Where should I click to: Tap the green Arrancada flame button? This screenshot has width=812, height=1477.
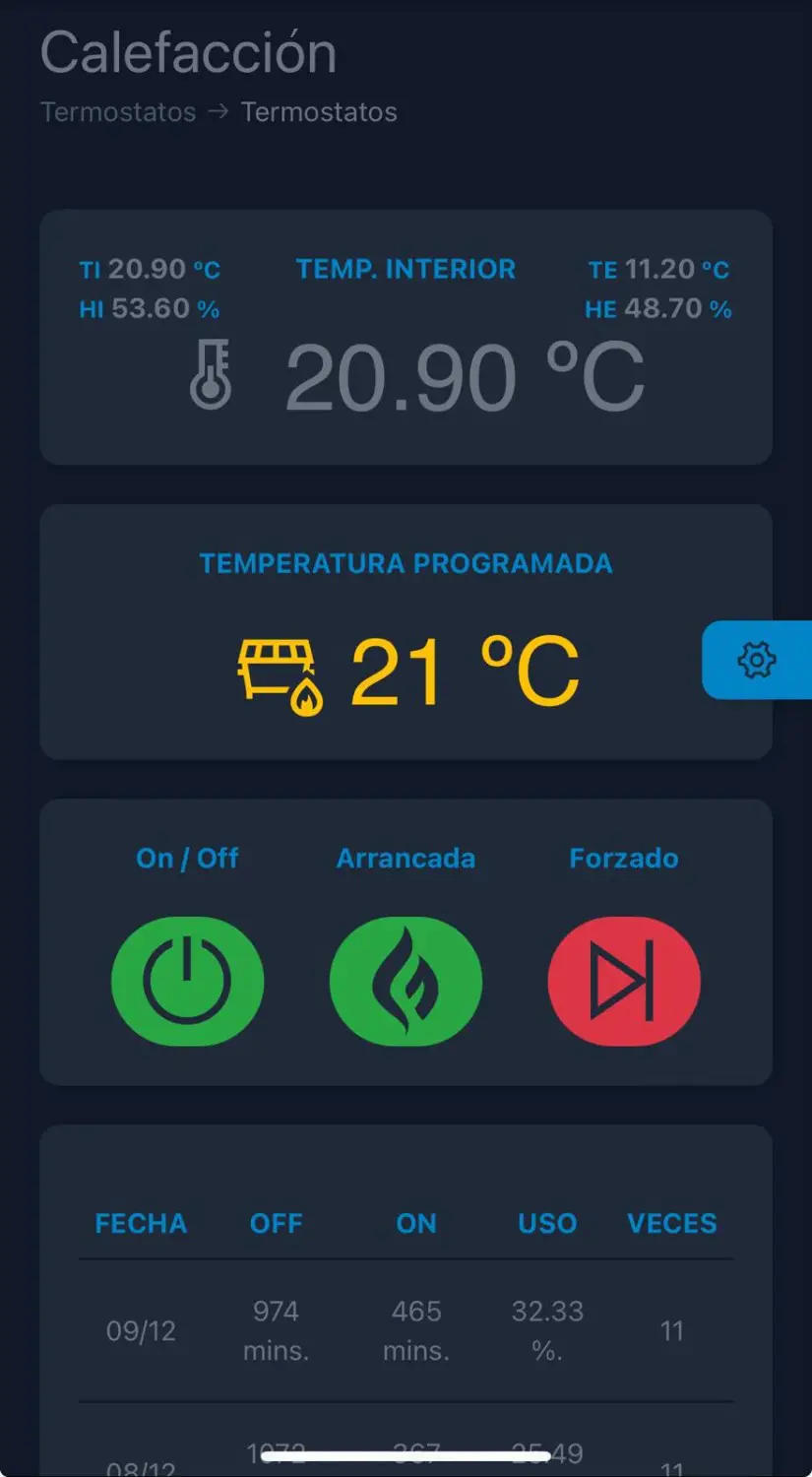click(x=406, y=981)
